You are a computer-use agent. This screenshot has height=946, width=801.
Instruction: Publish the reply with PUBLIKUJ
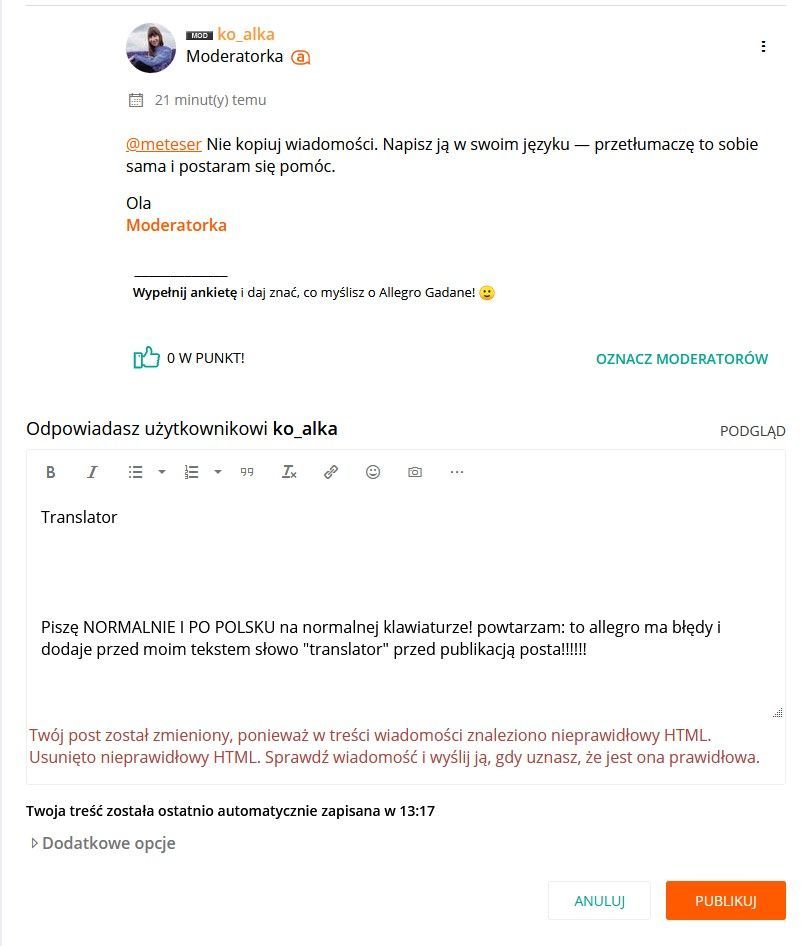point(725,900)
